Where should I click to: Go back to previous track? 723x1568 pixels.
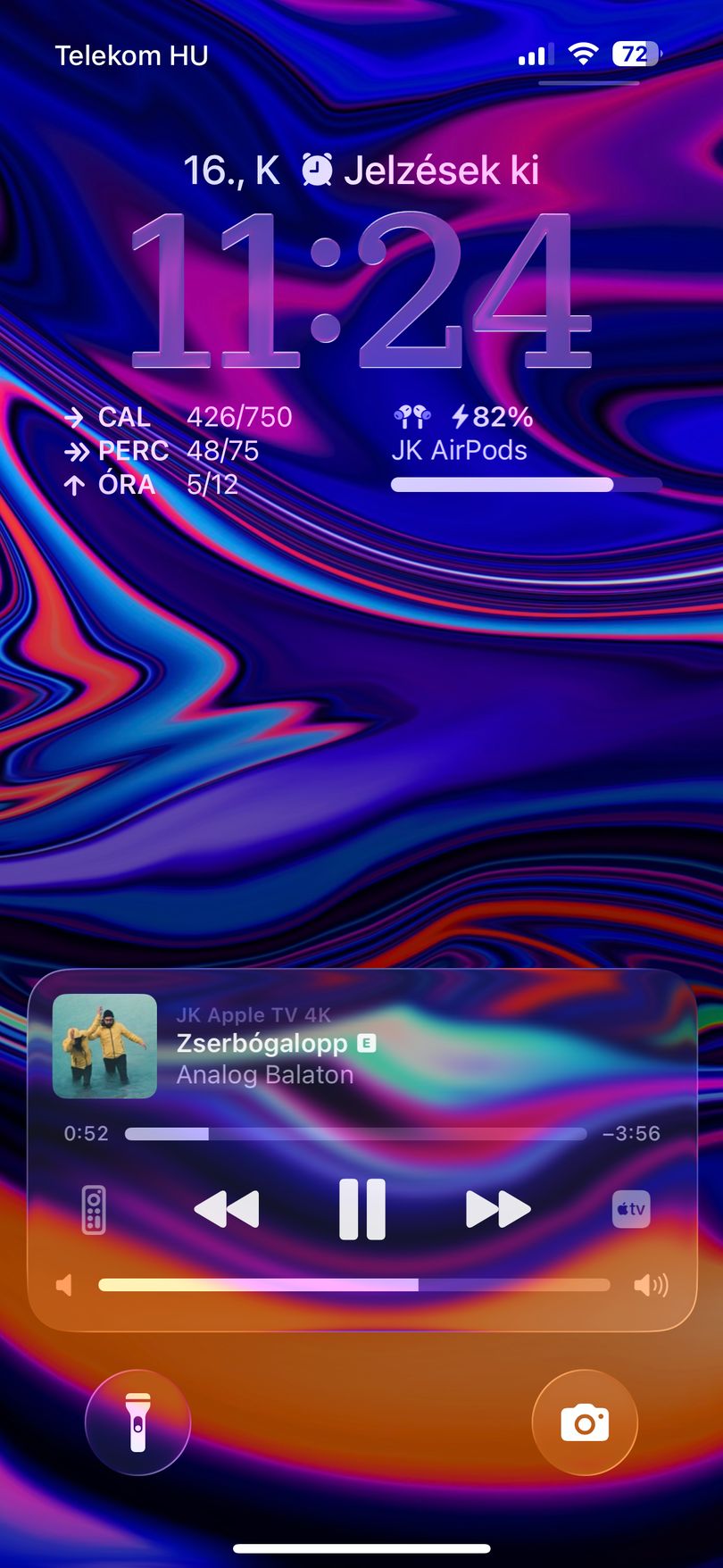click(227, 1209)
